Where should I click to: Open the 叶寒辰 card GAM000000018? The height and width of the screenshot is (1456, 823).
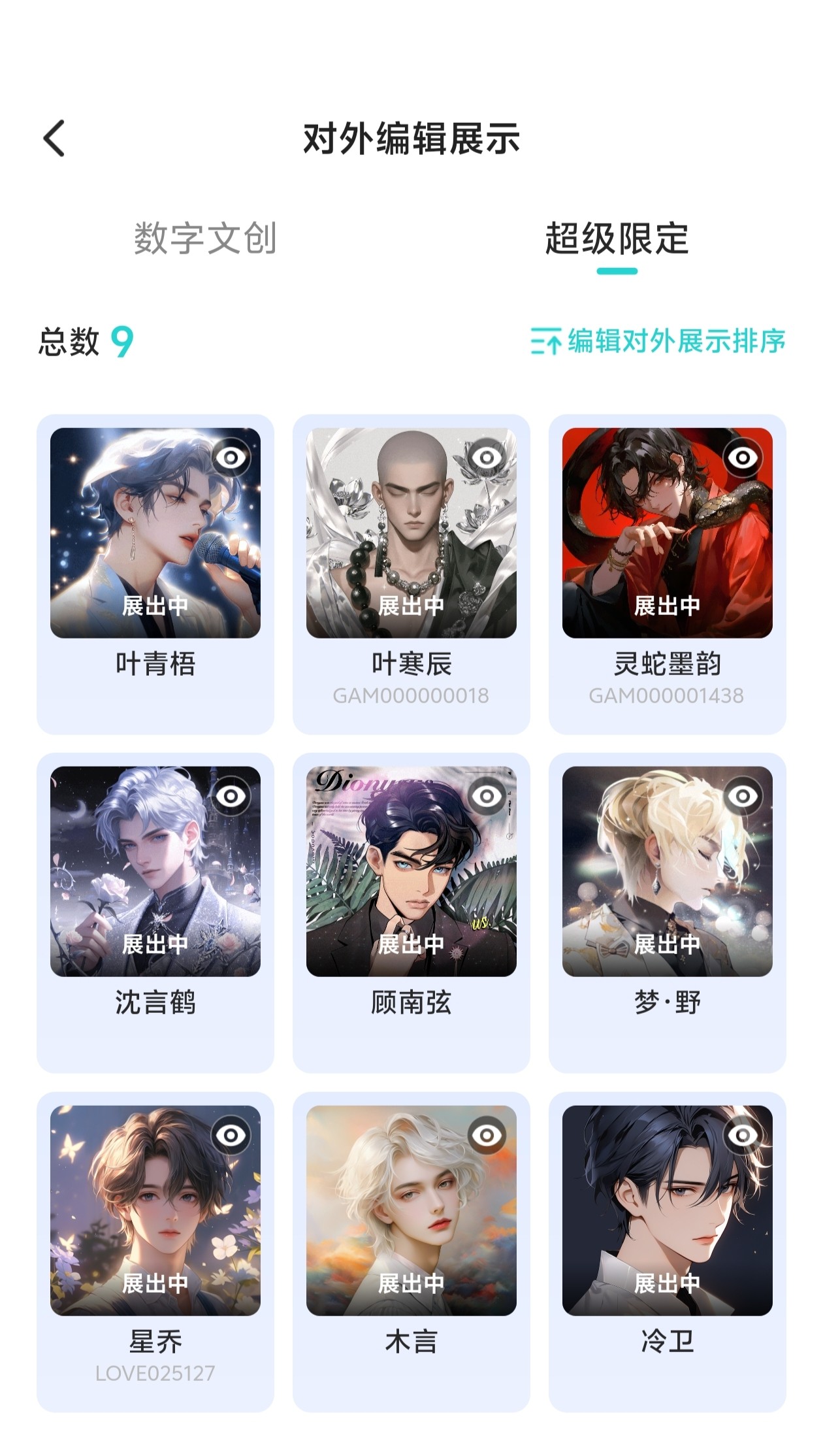pyautogui.click(x=411, y=574)
